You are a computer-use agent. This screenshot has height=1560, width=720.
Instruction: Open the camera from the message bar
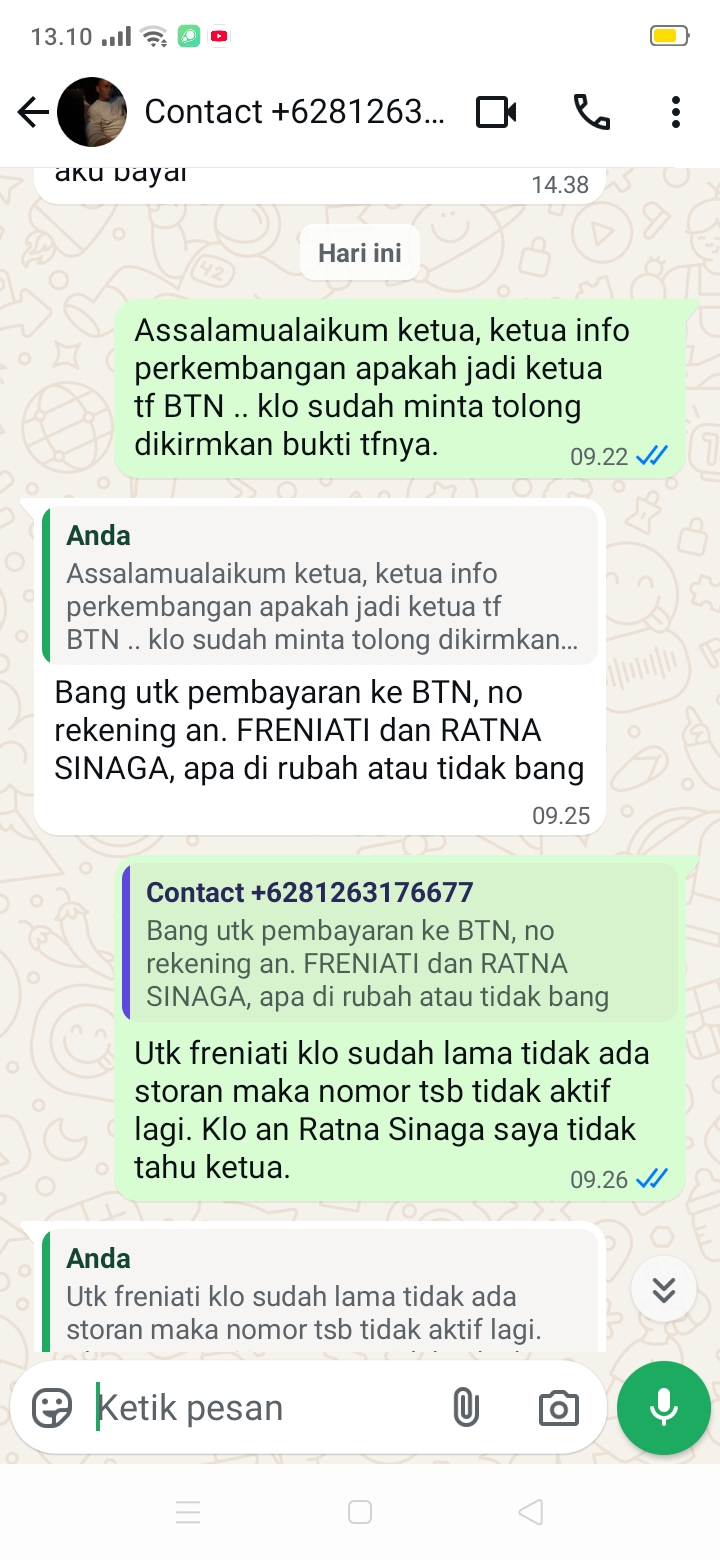tap(558, 1408)
